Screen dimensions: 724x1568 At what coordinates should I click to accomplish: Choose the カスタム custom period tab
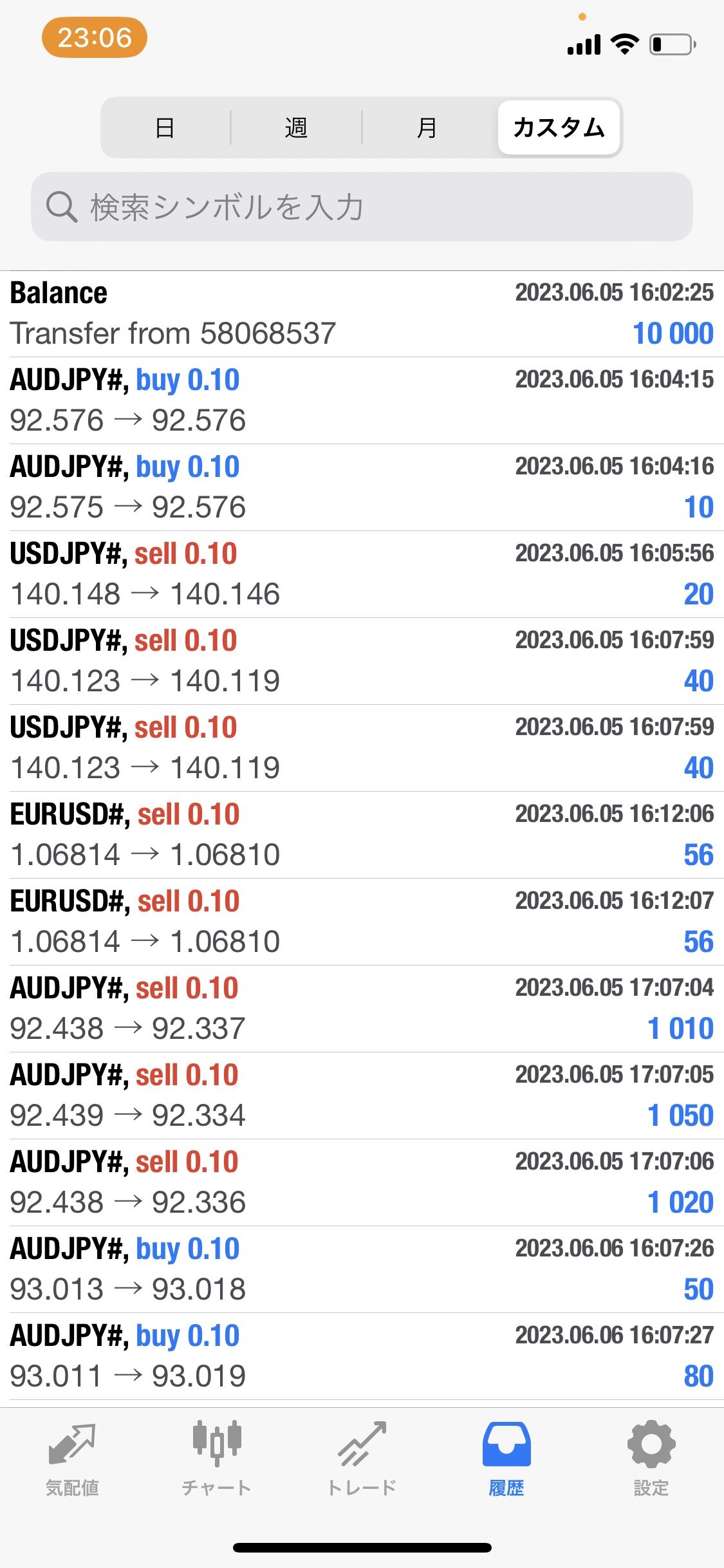coord(559,127)
